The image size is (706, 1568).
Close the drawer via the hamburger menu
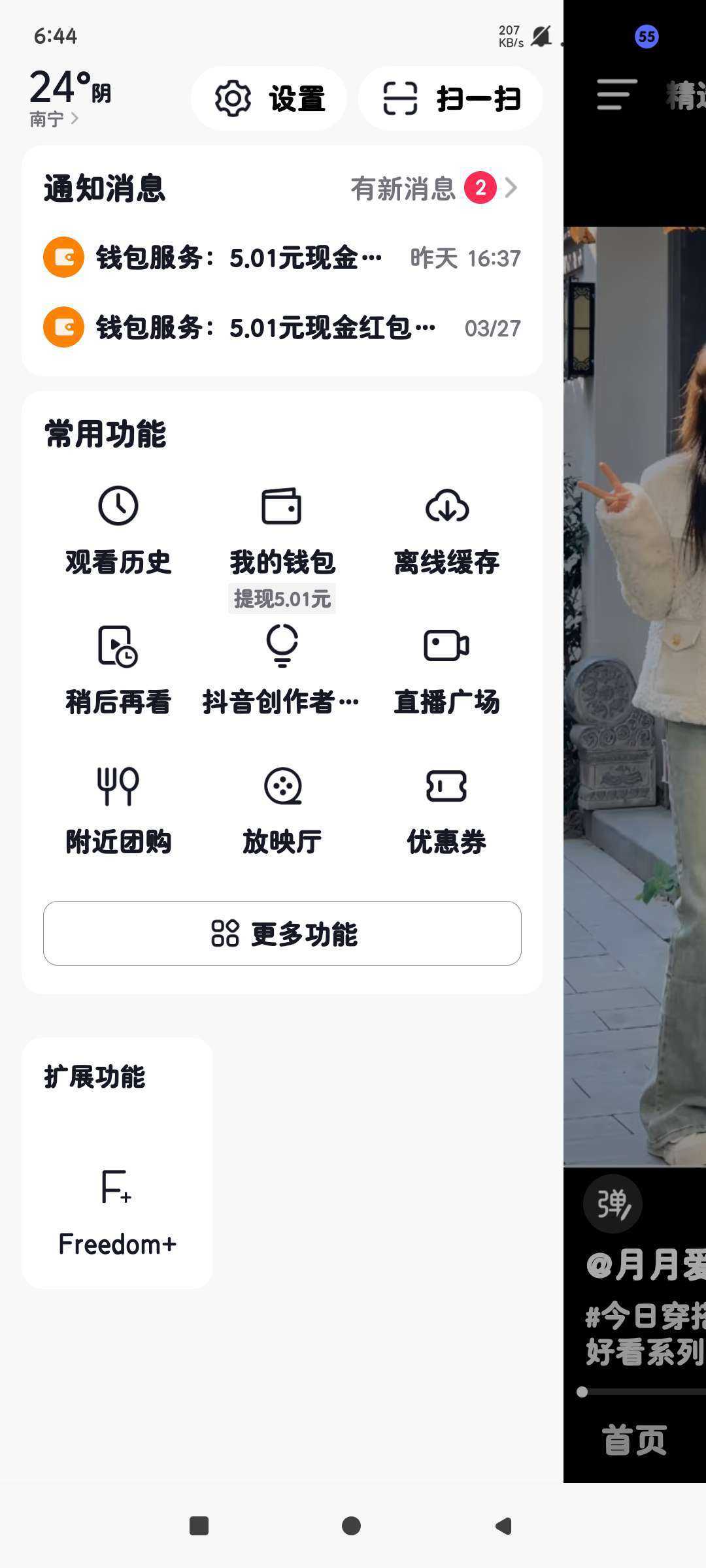click(616, 95)
